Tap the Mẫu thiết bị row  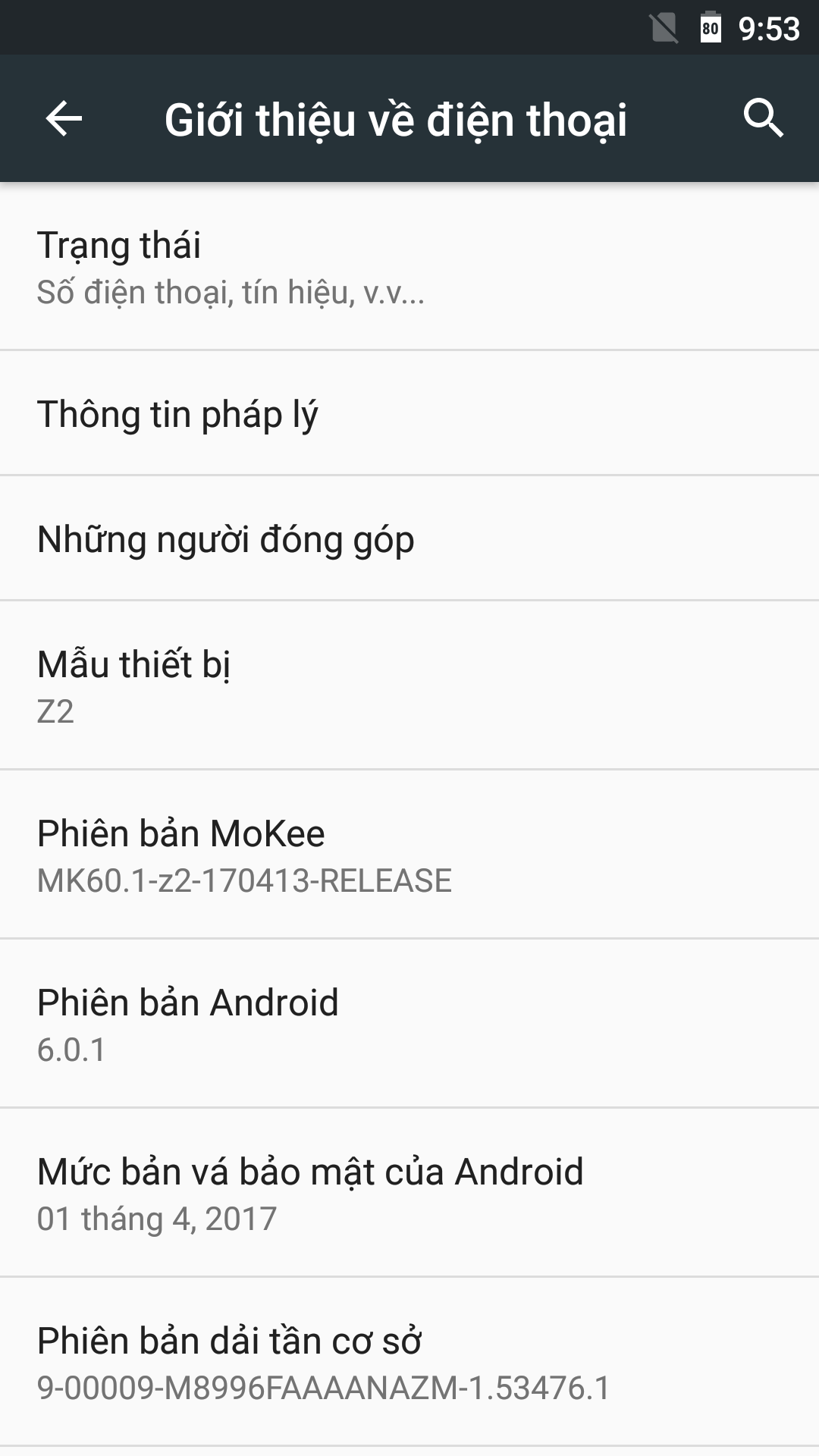click(x=409, y=685)
